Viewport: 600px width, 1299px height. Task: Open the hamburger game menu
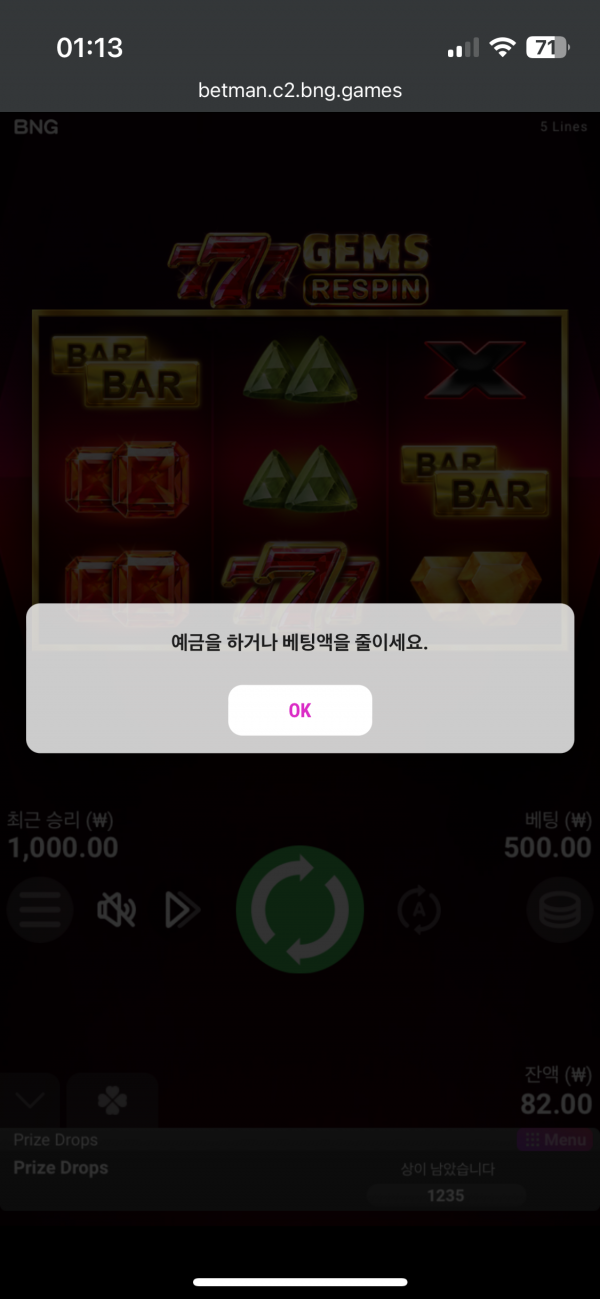(x=40, y=910)
